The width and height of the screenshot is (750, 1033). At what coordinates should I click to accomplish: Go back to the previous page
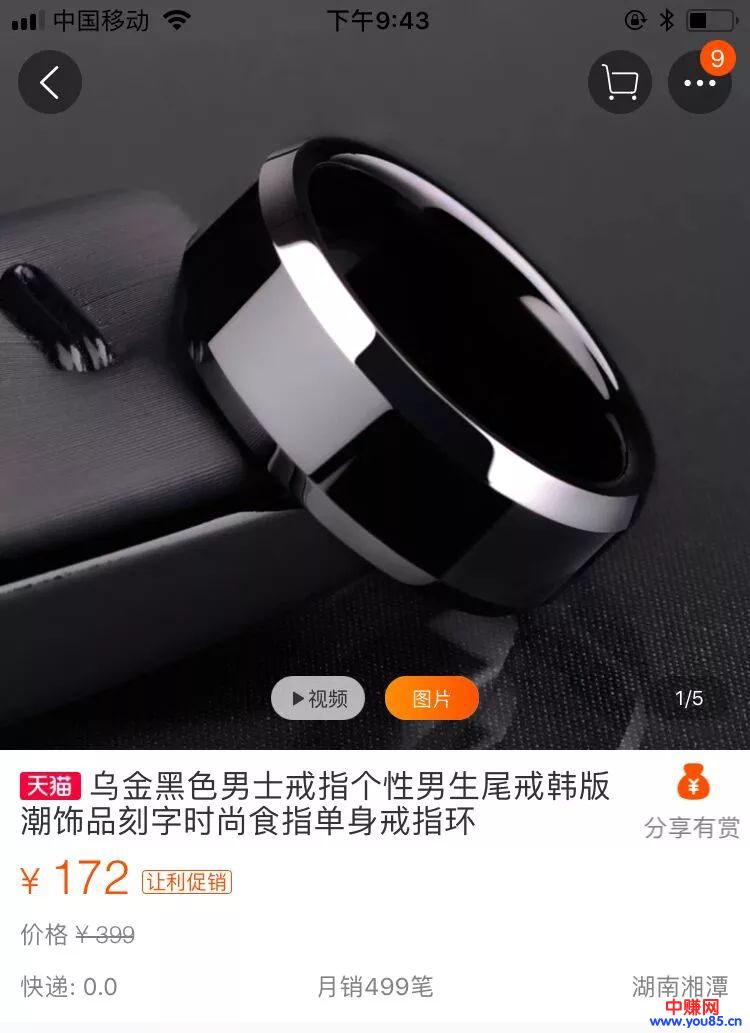49,82
